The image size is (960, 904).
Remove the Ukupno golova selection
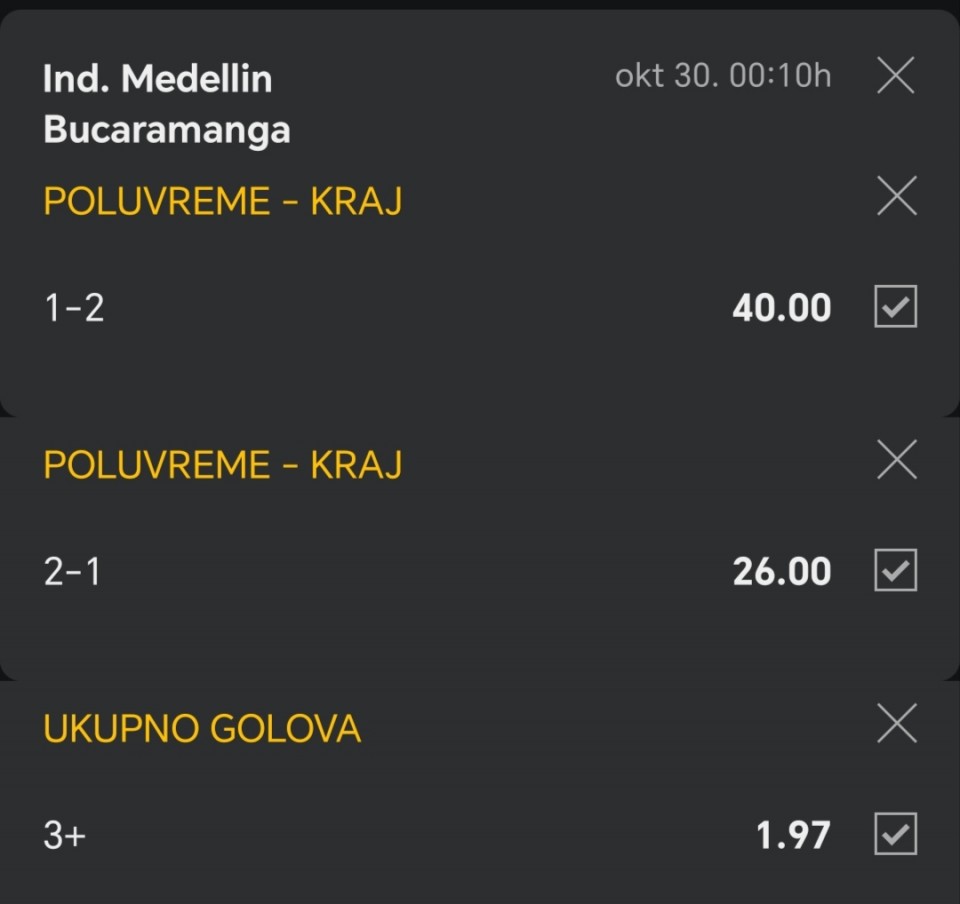896,723
